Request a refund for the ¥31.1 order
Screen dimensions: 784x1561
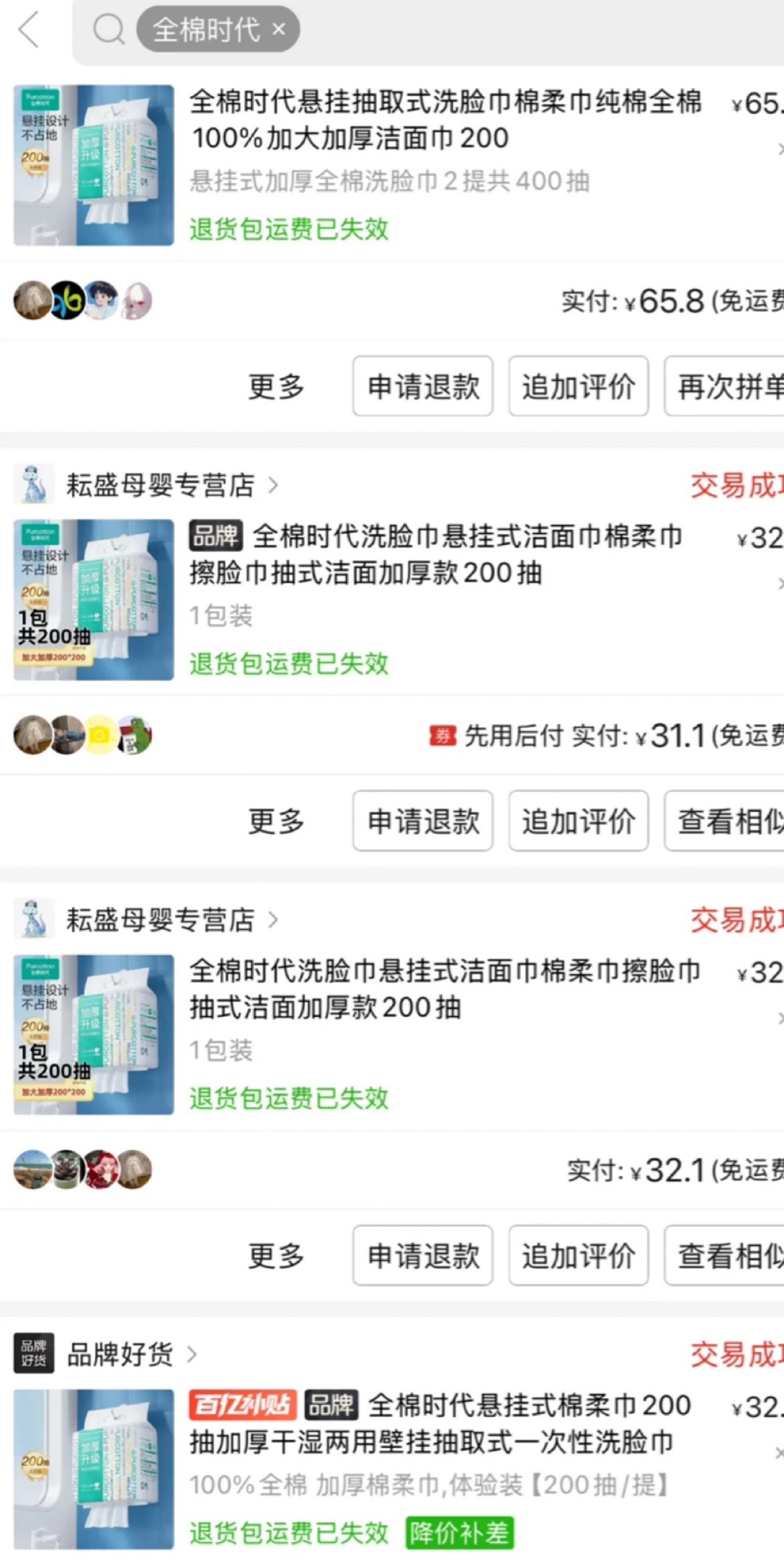point(423,822)
